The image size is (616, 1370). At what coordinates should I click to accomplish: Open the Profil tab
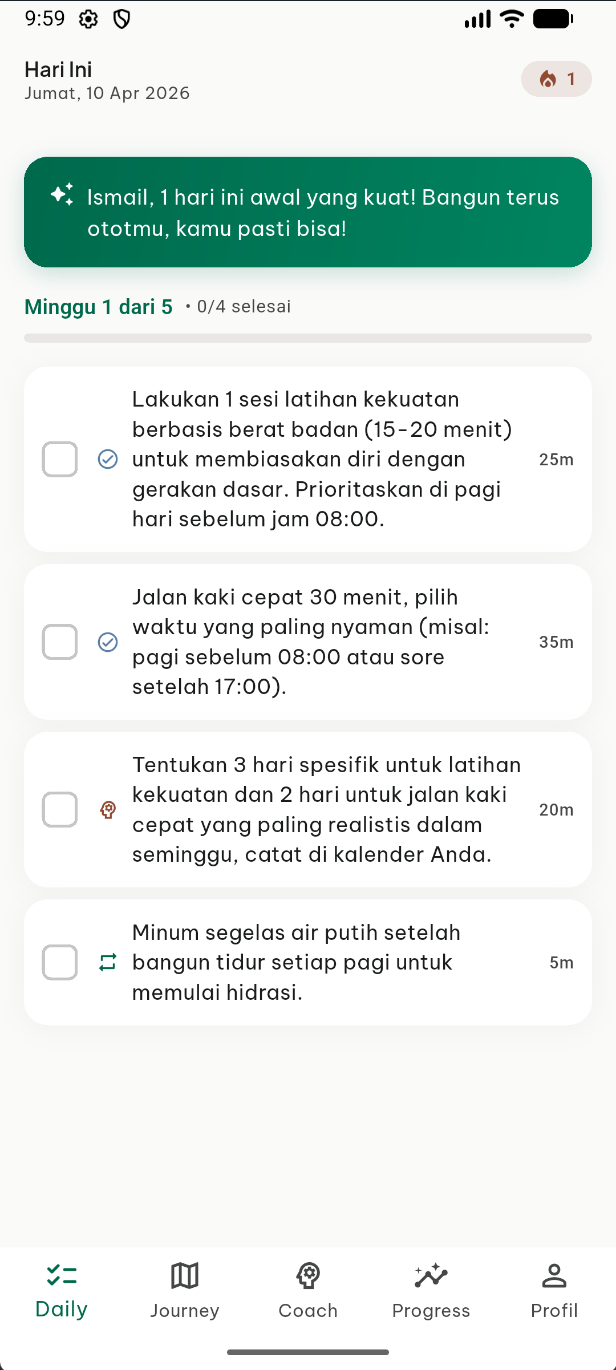coord(554,1290)
